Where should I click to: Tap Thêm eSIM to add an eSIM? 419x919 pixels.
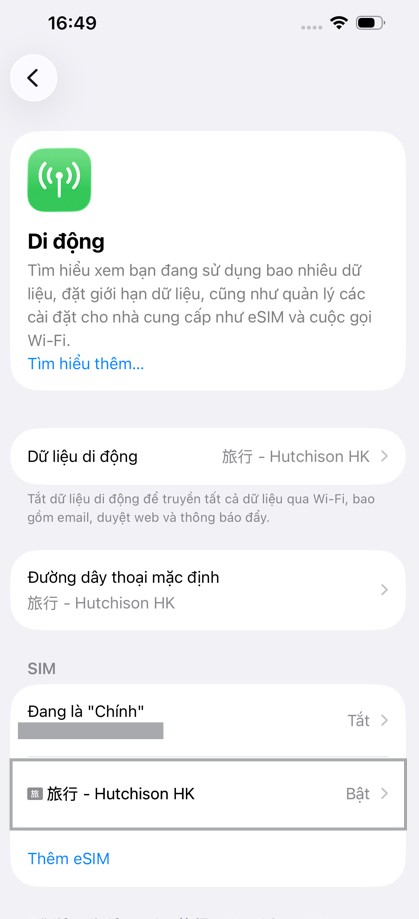69,859
